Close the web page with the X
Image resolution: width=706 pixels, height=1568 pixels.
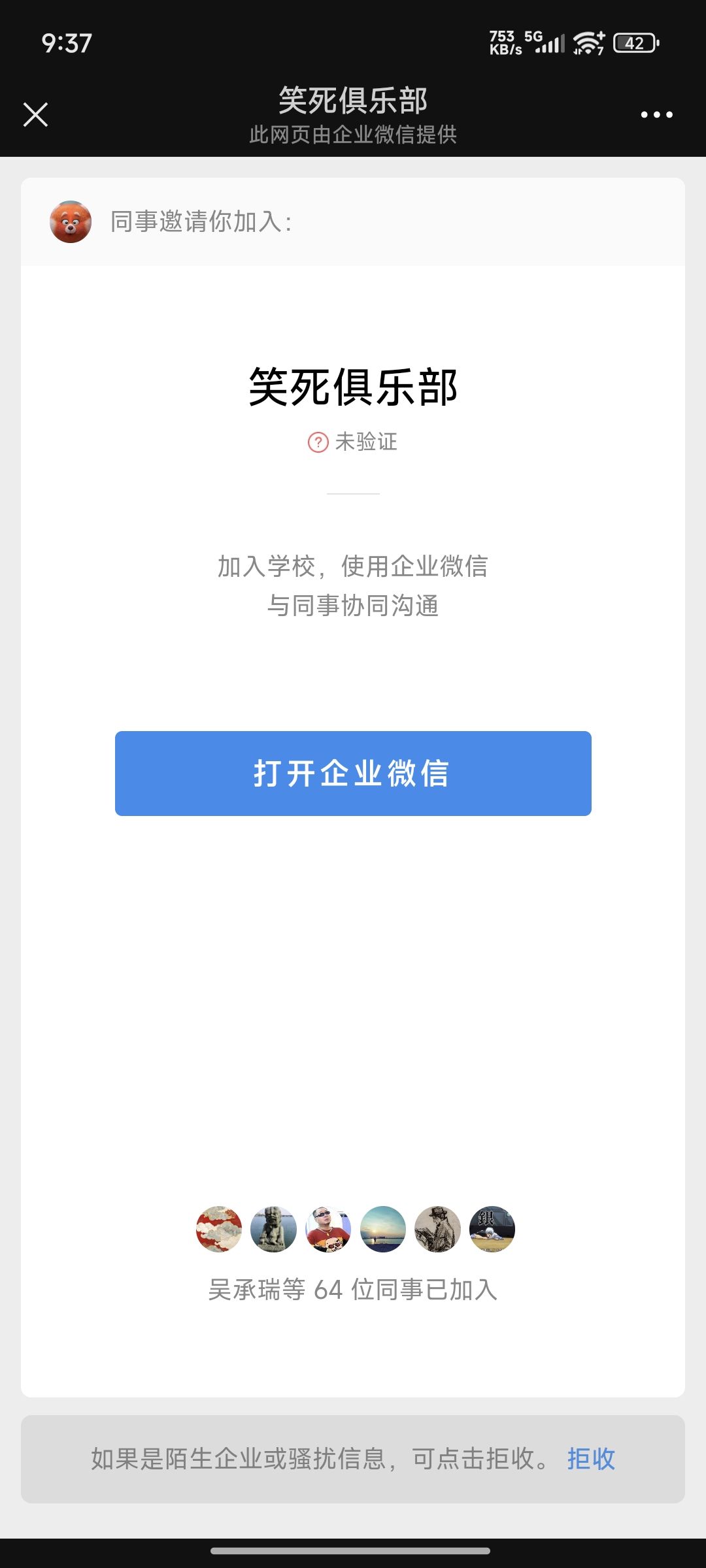tap(35, 114)
